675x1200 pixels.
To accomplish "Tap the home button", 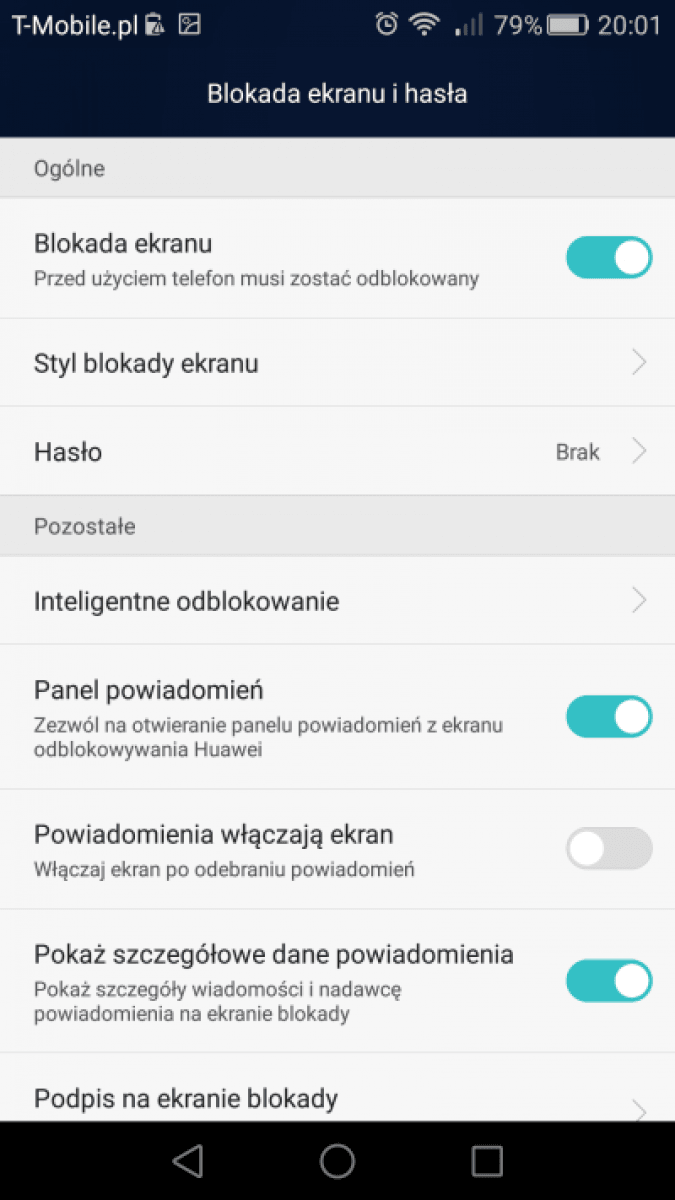I will pos(338,1161).
